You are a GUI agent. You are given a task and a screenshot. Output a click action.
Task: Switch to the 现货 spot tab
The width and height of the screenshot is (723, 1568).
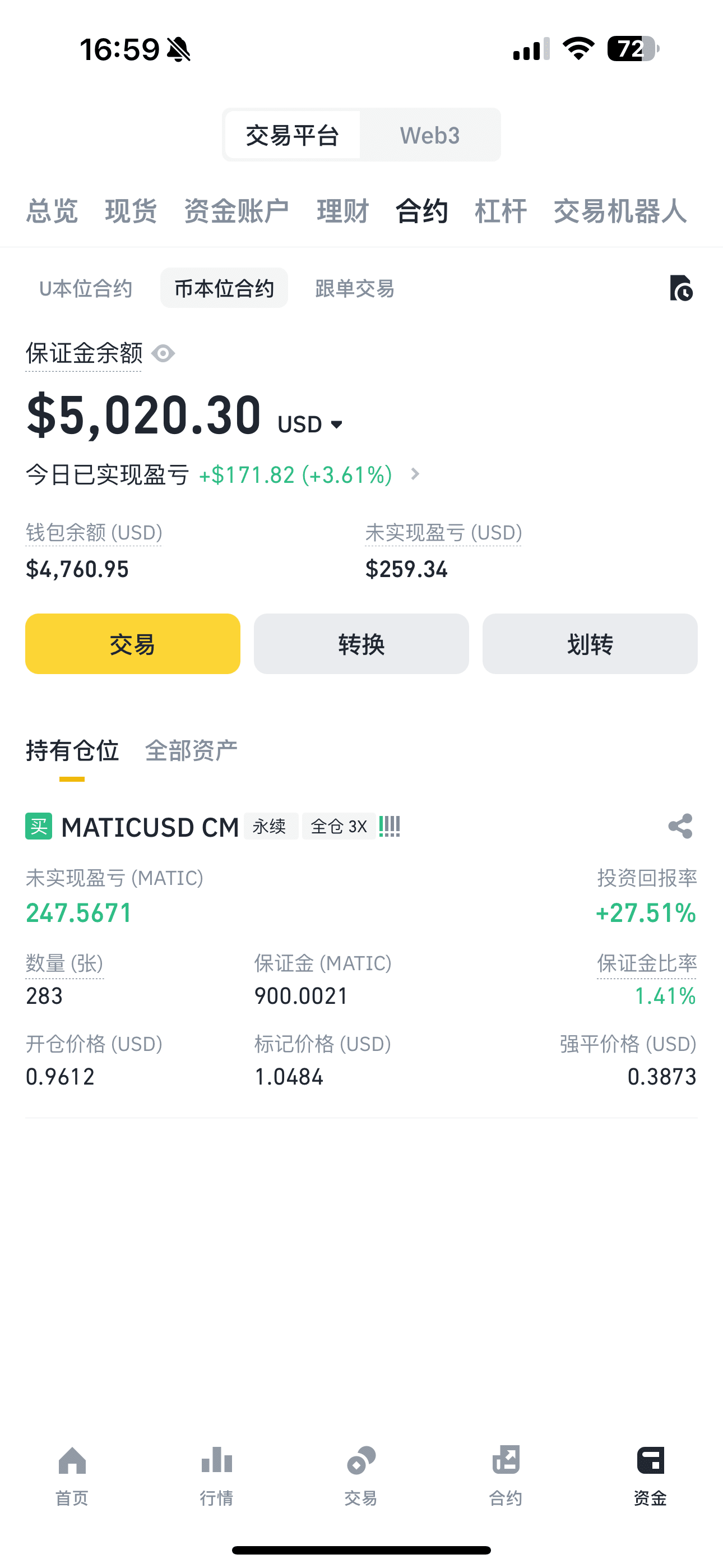tap(131, 211)
